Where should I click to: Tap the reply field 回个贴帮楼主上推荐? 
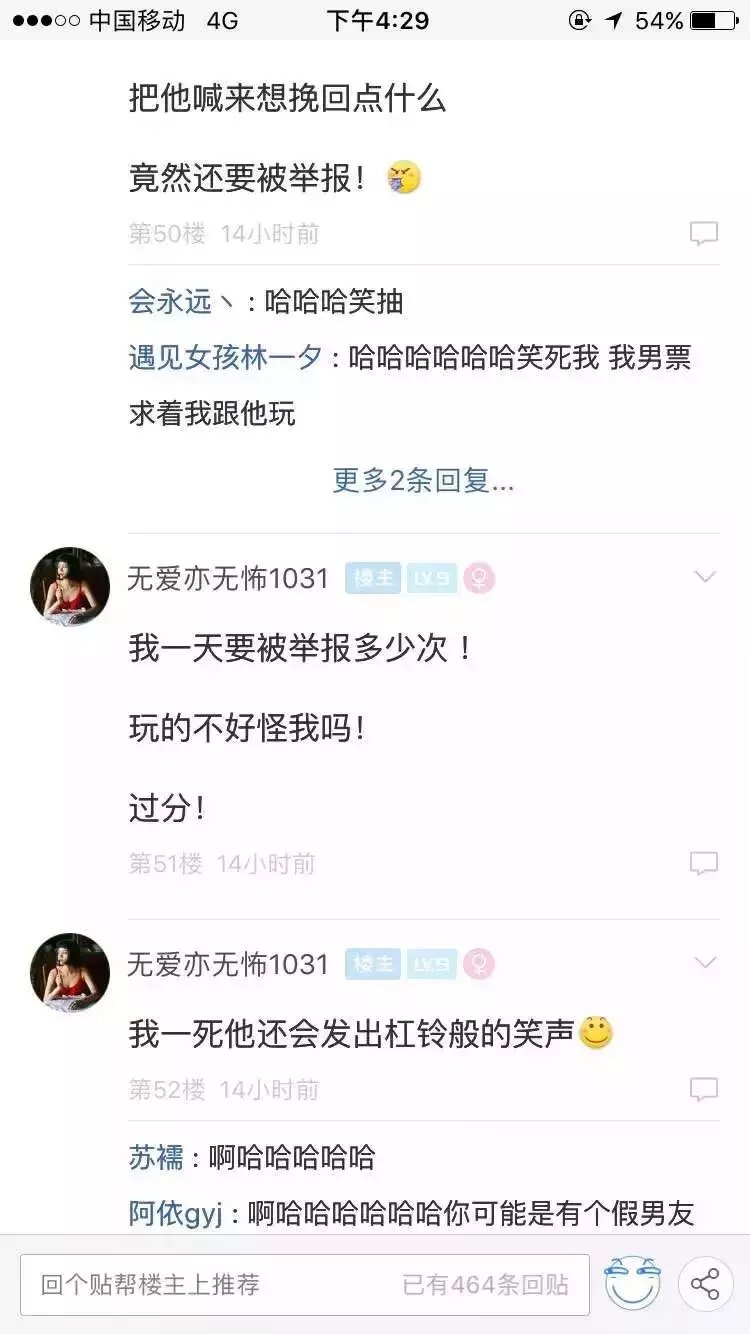tap(305, 1285)
